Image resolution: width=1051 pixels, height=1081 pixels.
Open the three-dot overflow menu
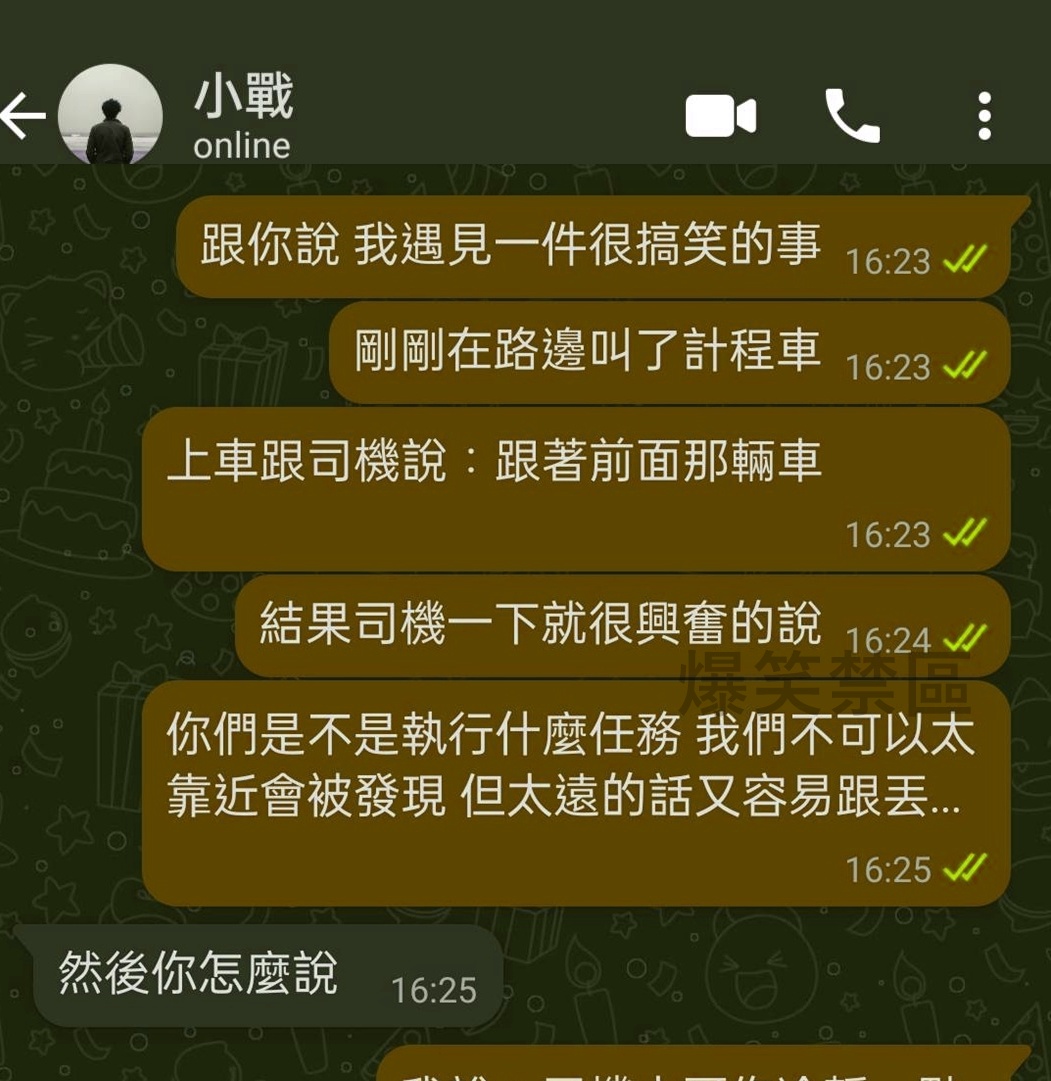(x=984, y=116)
